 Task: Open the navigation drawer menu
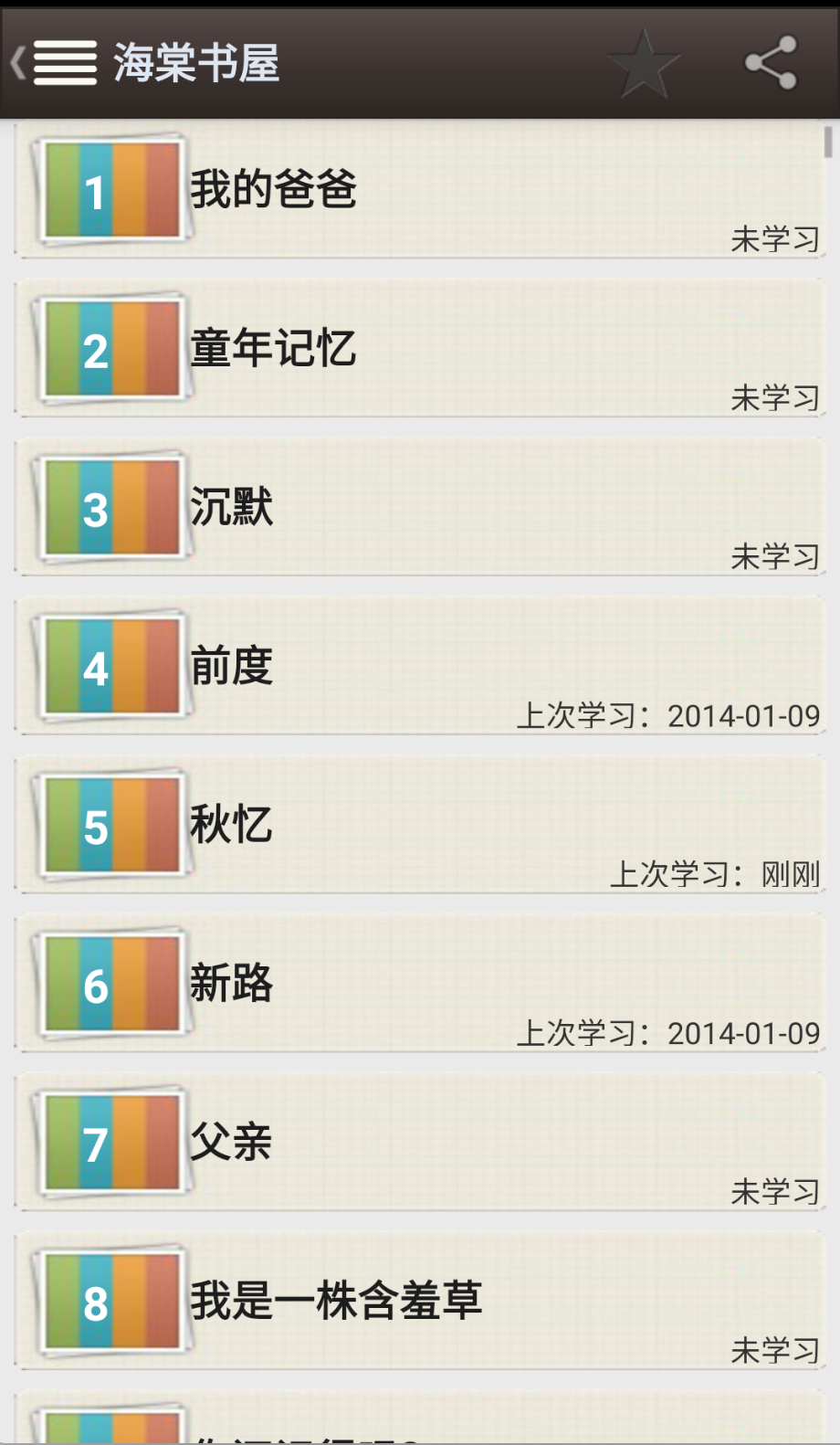click(63, 64)
